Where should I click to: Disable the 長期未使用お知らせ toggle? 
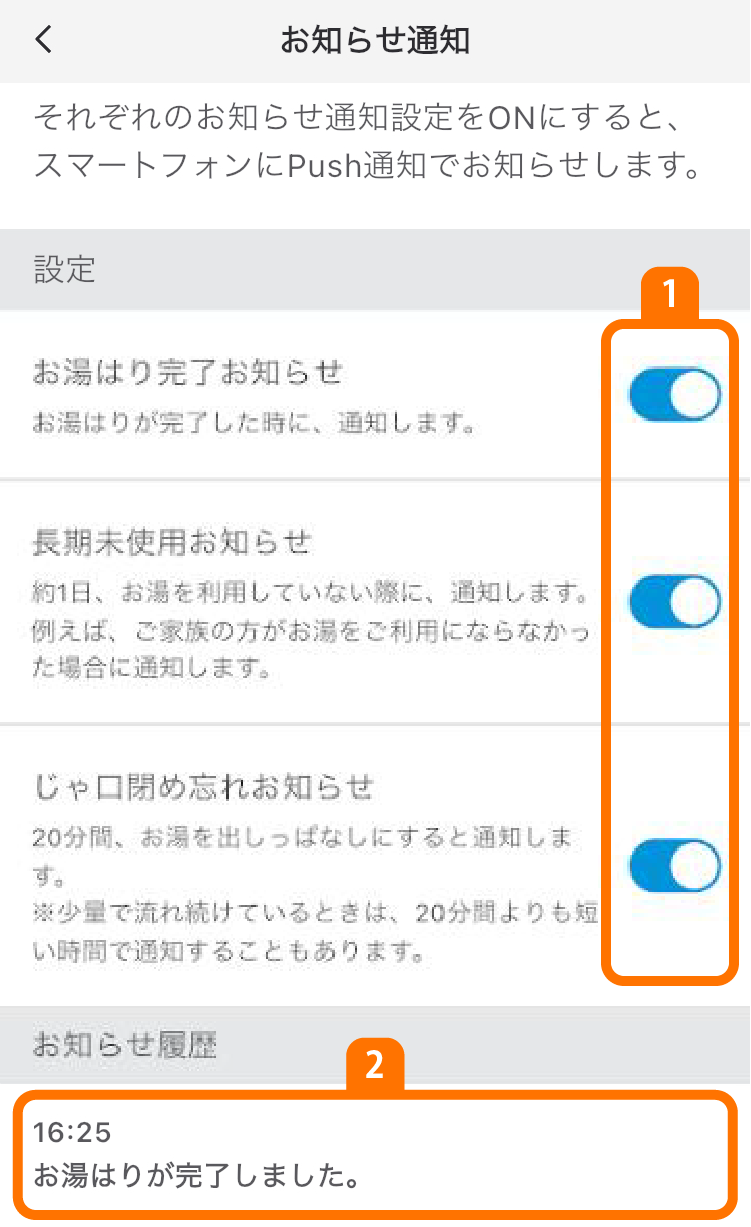click(x=674, y=601)
